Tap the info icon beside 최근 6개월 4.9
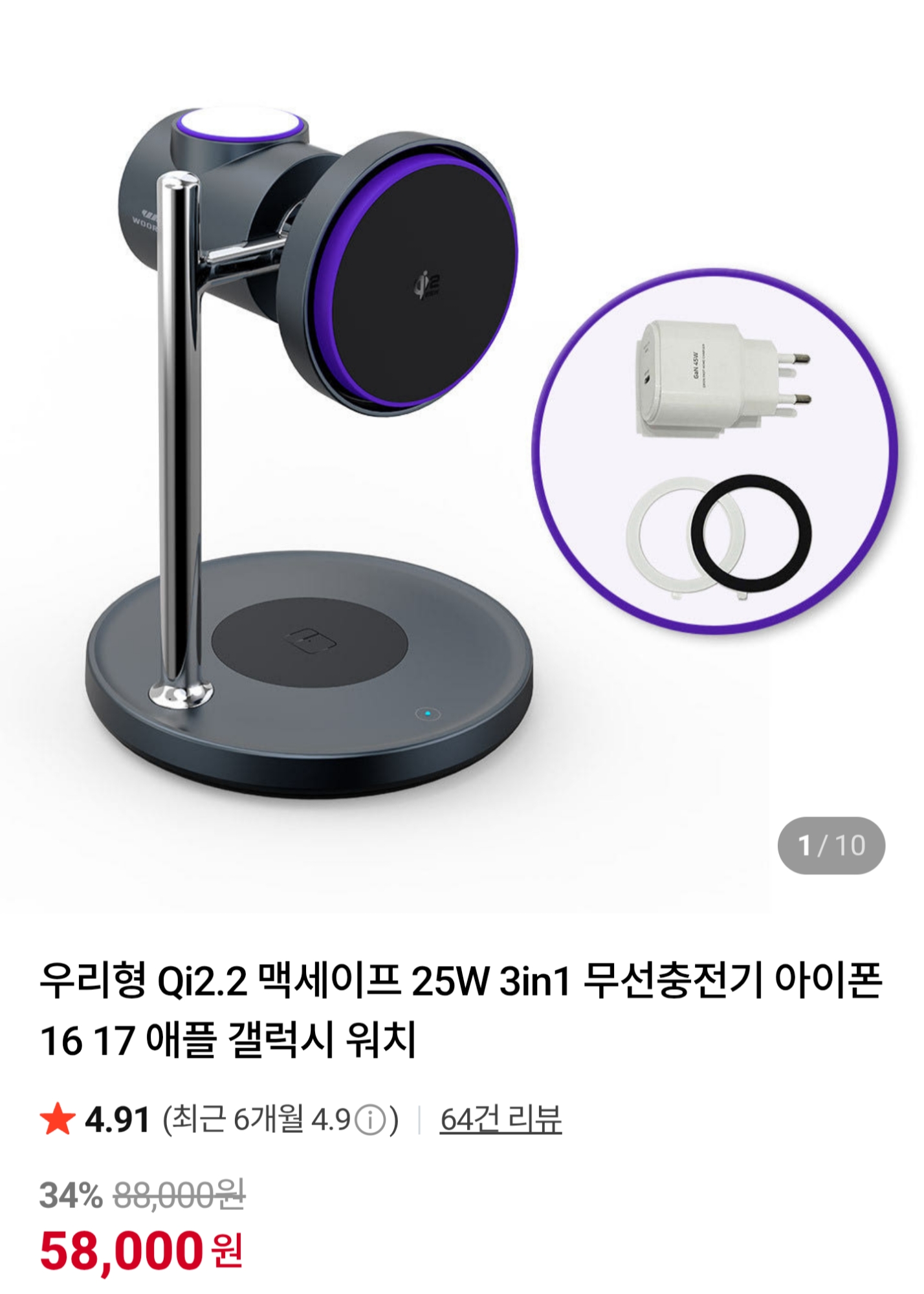The image size is (924, 1294). [371, 1121]
